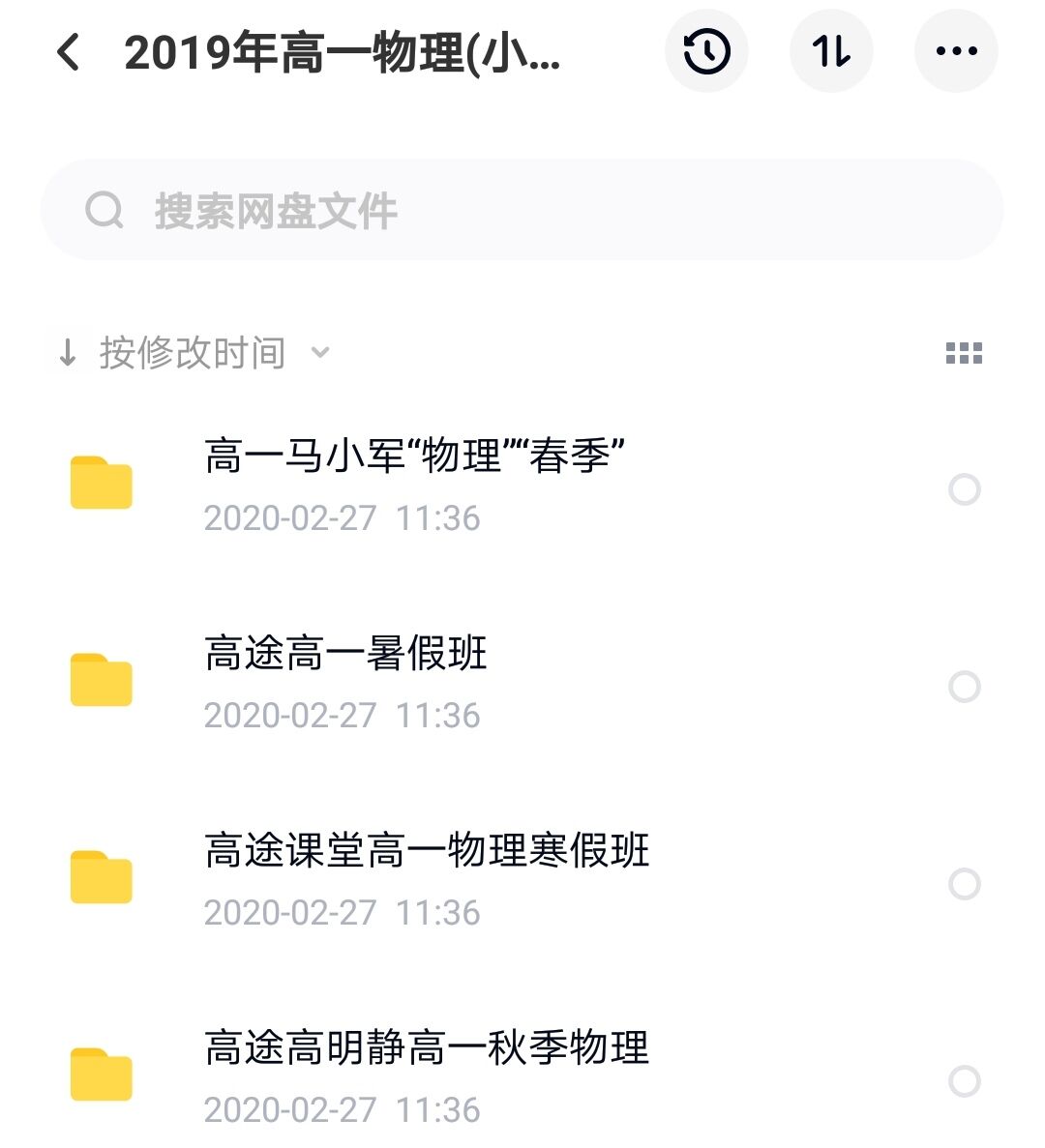Open the three-dot overflow menu

(x=956, y=51)
